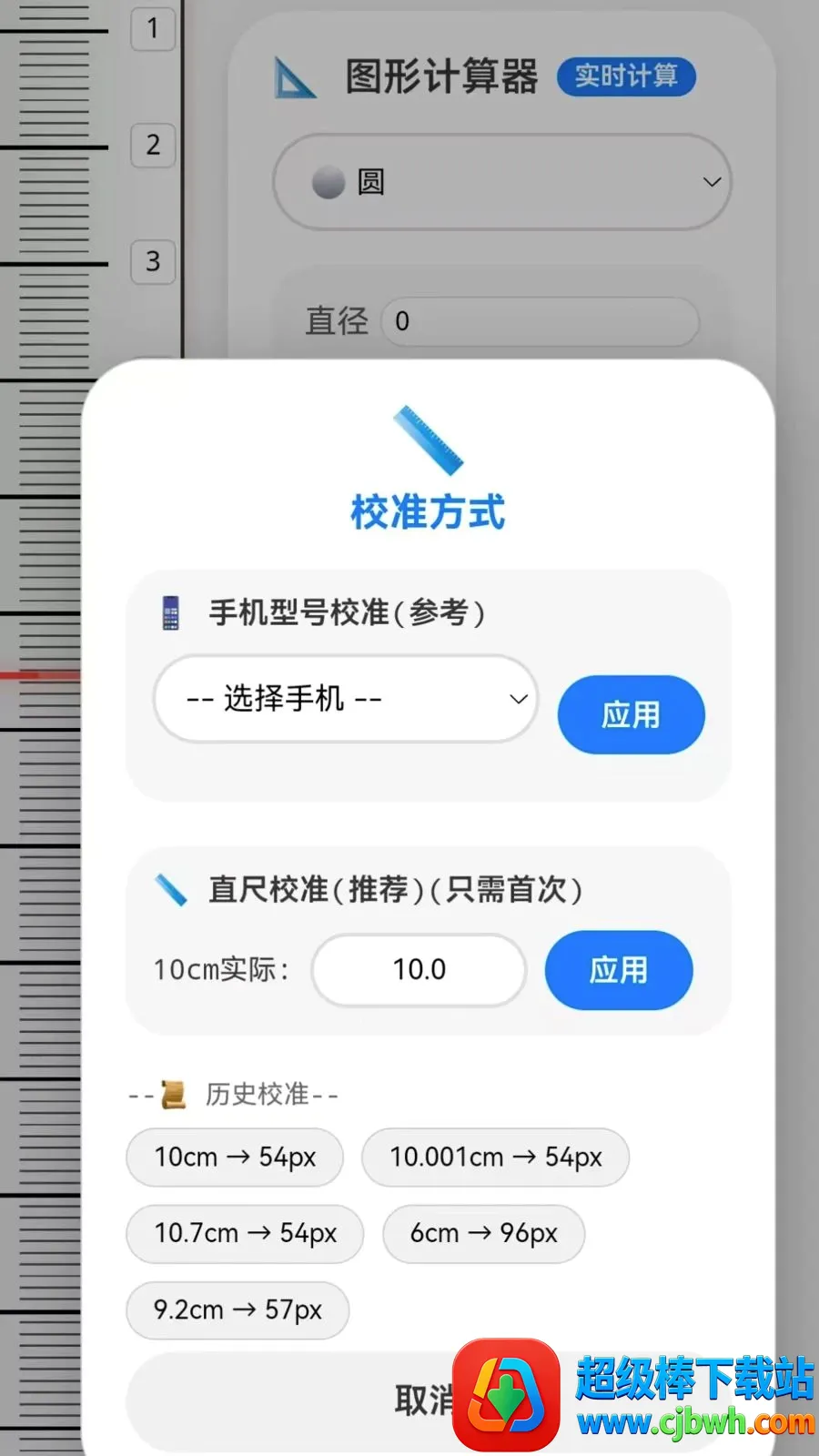This screenshot has width=819, height=1456.
Task: Apply the ruler calibration value
Action: click(x=619, y=970)
